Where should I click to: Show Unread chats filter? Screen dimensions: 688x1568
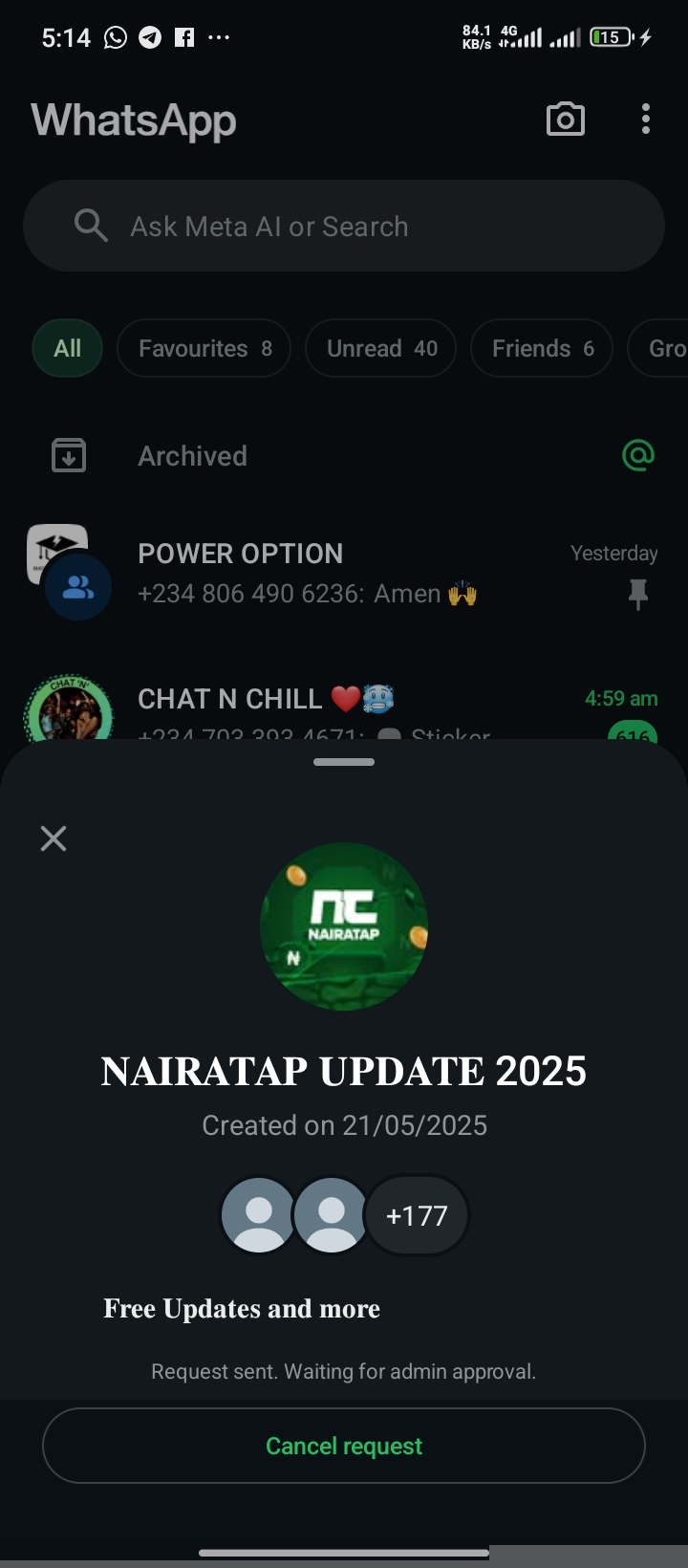(x=380, y=348)
